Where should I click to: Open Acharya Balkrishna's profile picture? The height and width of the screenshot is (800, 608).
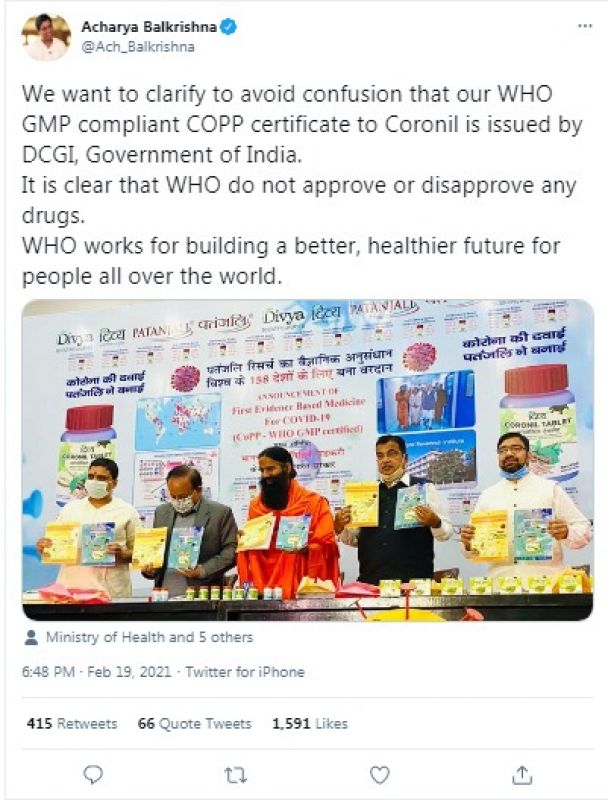(x=45, y=36)
